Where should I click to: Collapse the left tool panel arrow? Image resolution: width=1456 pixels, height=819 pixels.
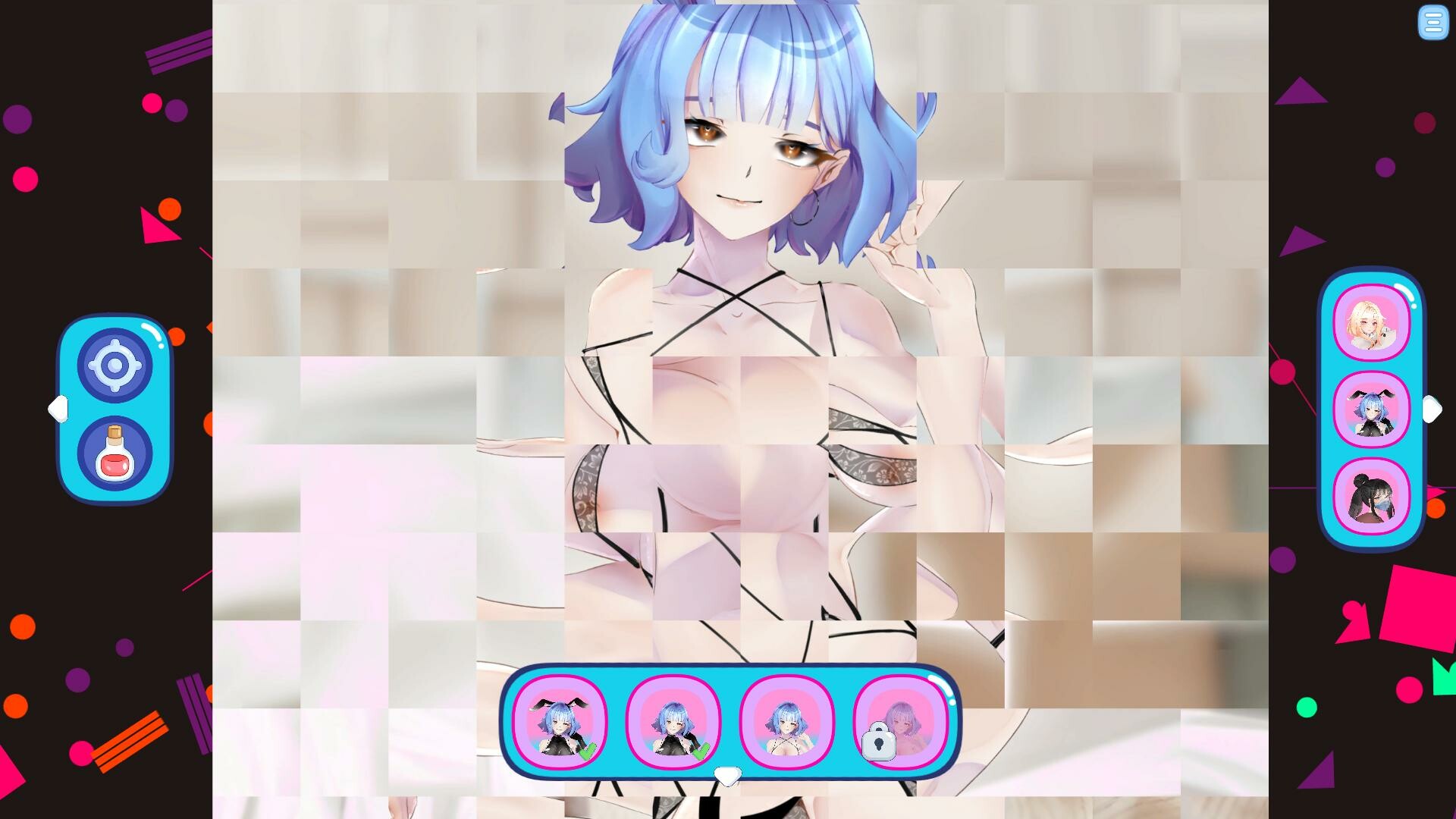click(58, 409)
